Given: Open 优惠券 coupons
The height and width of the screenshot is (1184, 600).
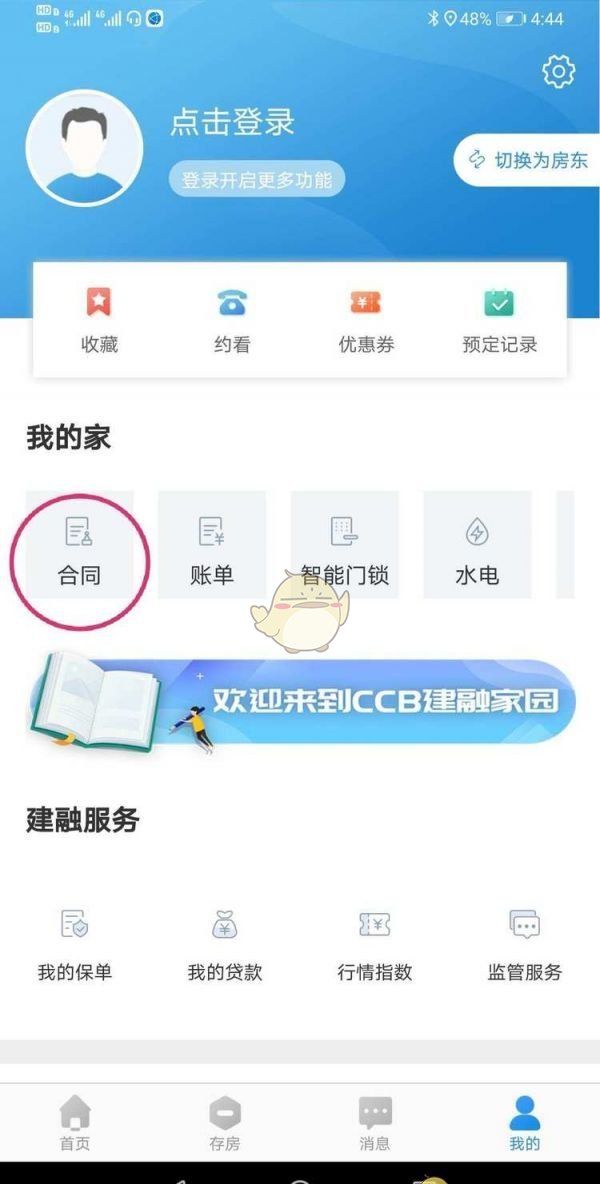Looking at the screenshot, I should pos(366,320).
